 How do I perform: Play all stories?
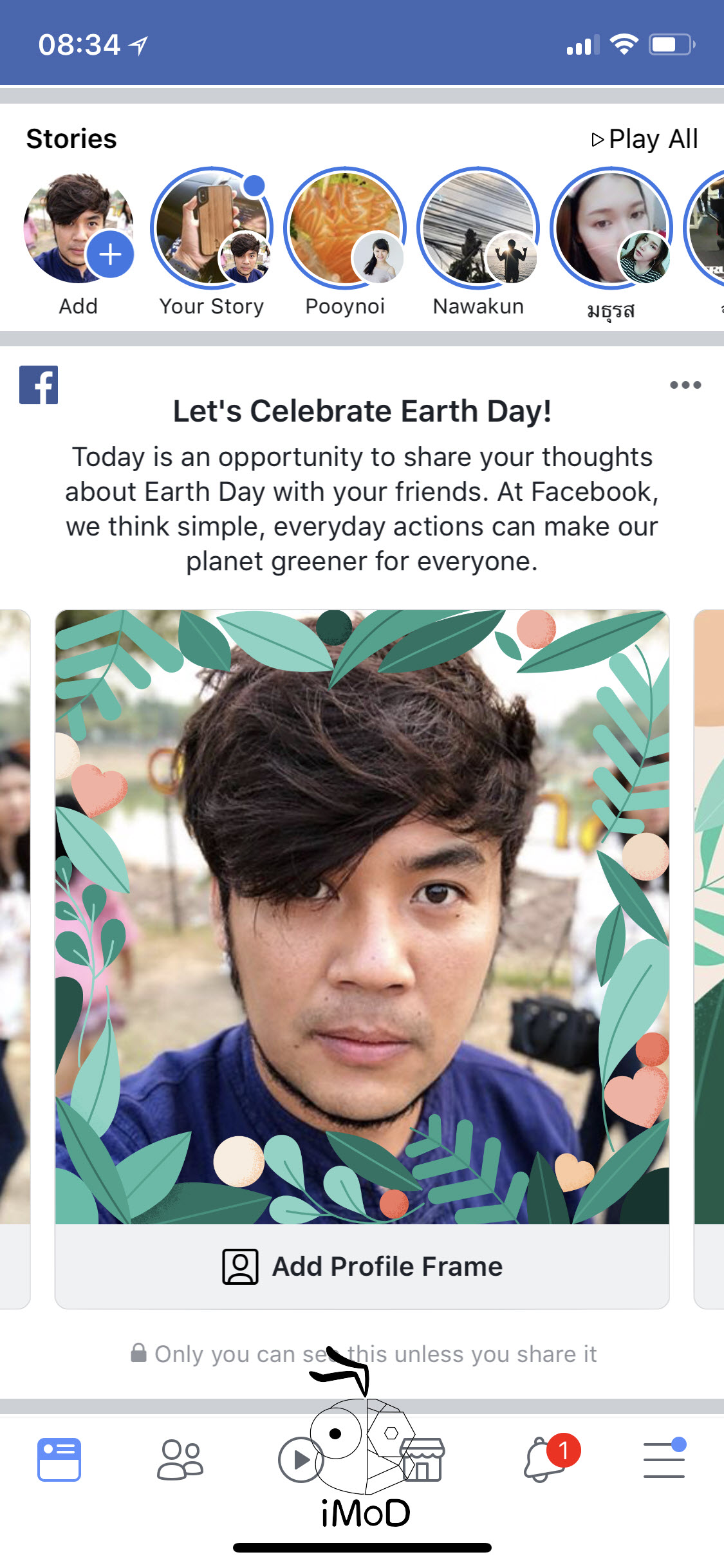coord(644,139)
